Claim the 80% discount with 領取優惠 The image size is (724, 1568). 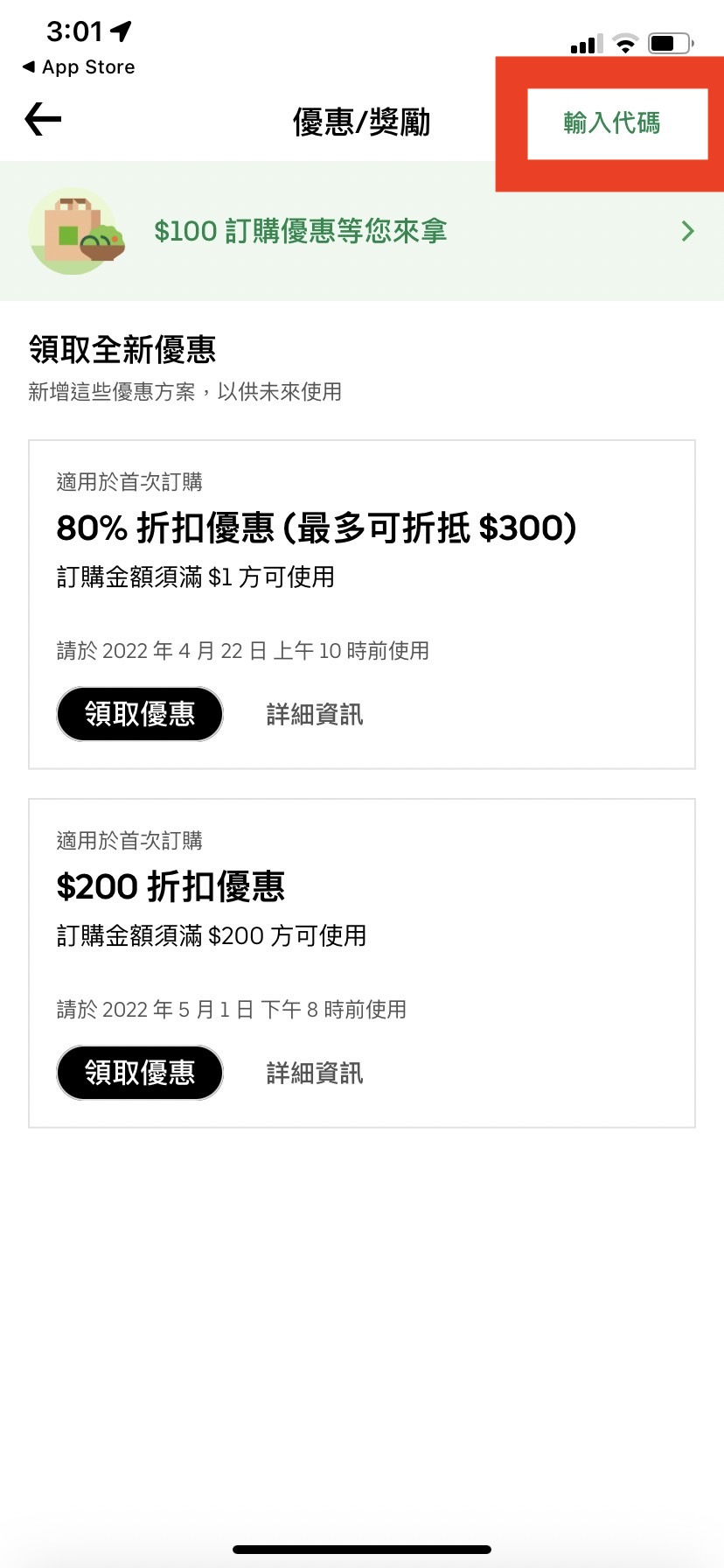139,714
